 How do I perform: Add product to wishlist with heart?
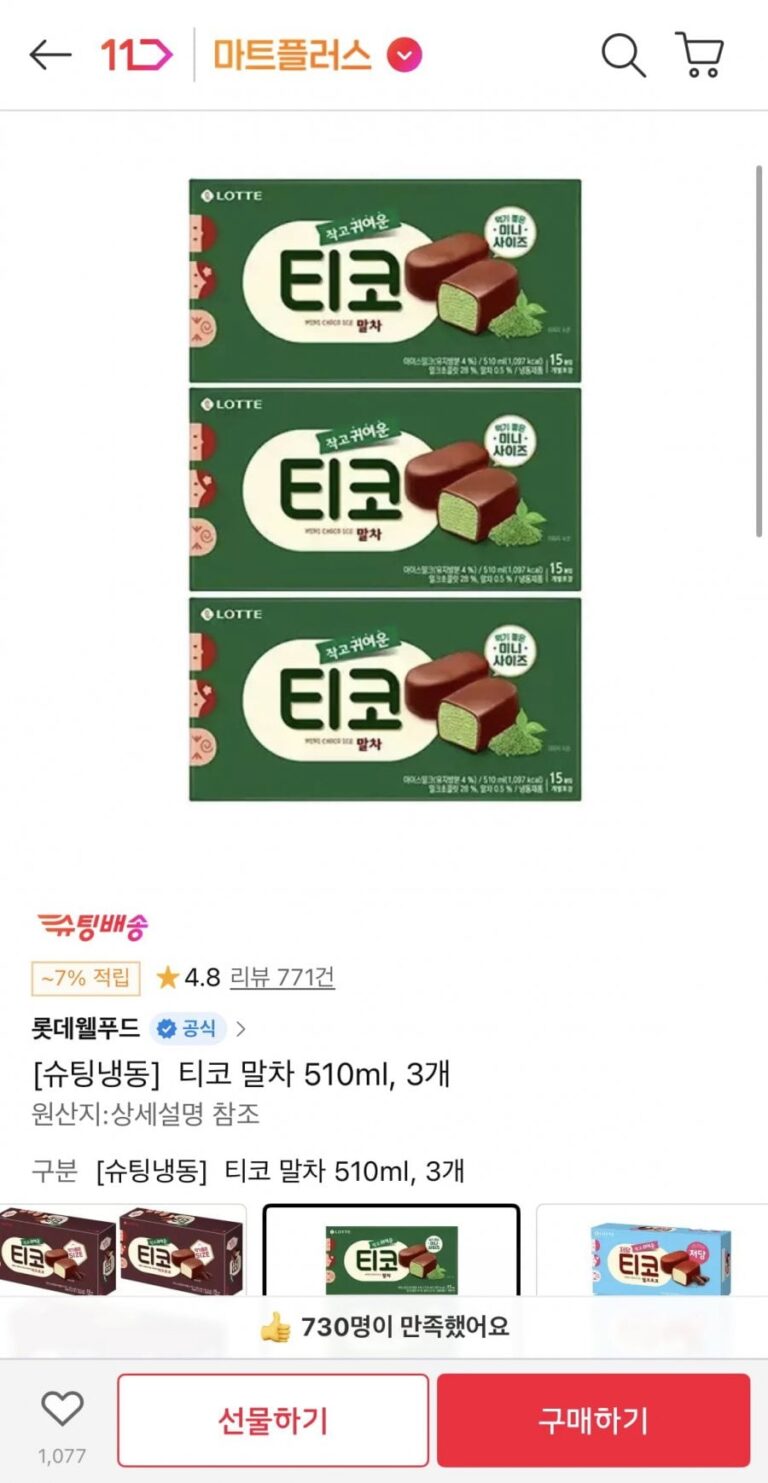tap(62, 1410)
